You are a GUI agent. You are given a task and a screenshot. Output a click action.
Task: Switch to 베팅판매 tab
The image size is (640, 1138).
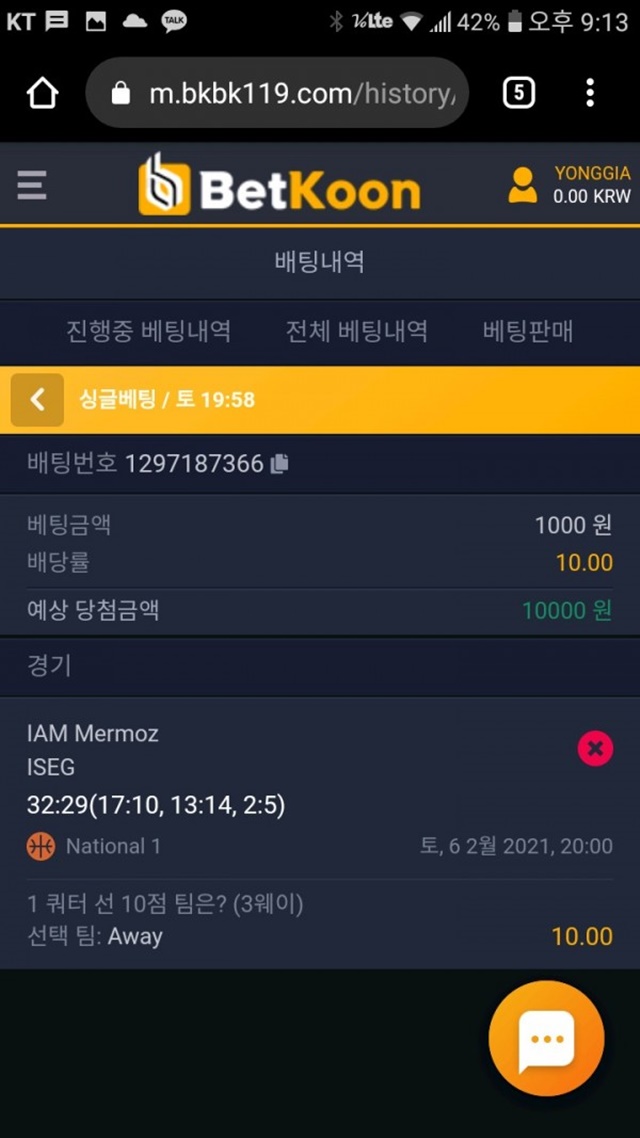(528, 332)
